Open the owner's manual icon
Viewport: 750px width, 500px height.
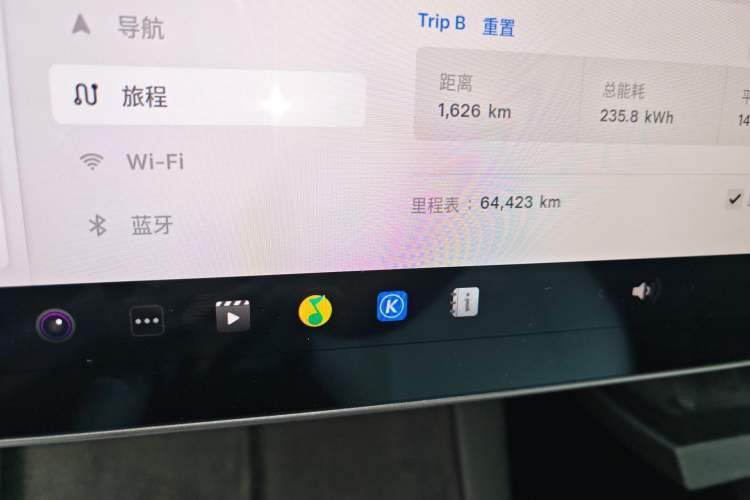tap(465, 301)
